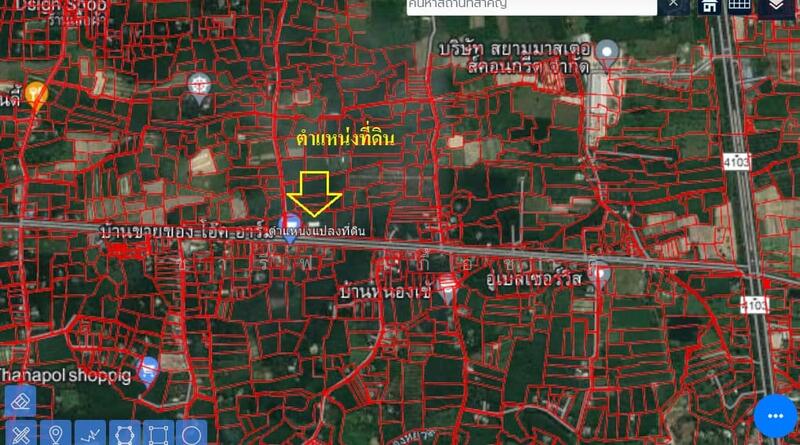
Task: Open the Siam Master Concrete company marker
Action: (x=607, y=52)
